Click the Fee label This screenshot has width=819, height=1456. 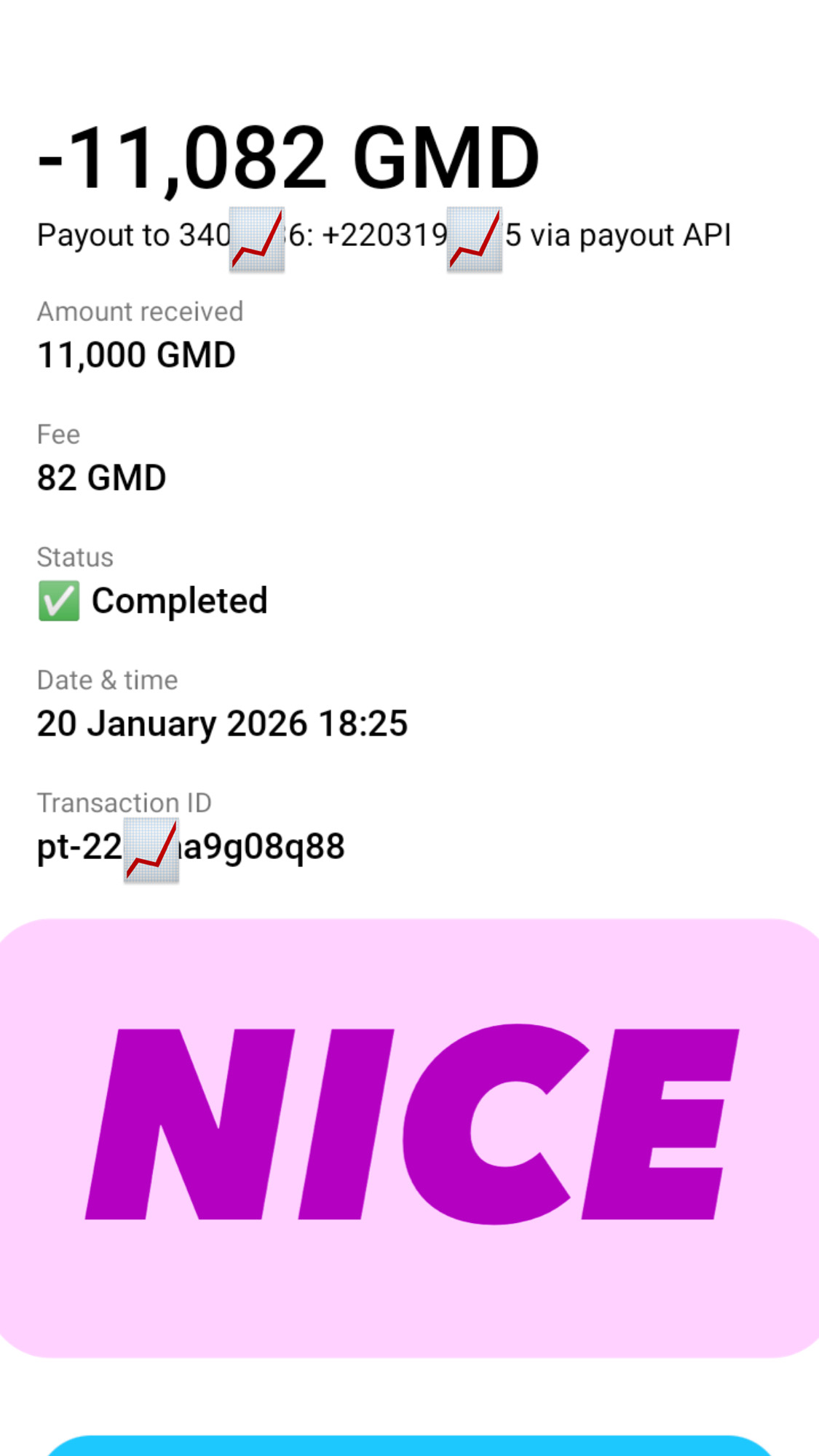point(58,434)
